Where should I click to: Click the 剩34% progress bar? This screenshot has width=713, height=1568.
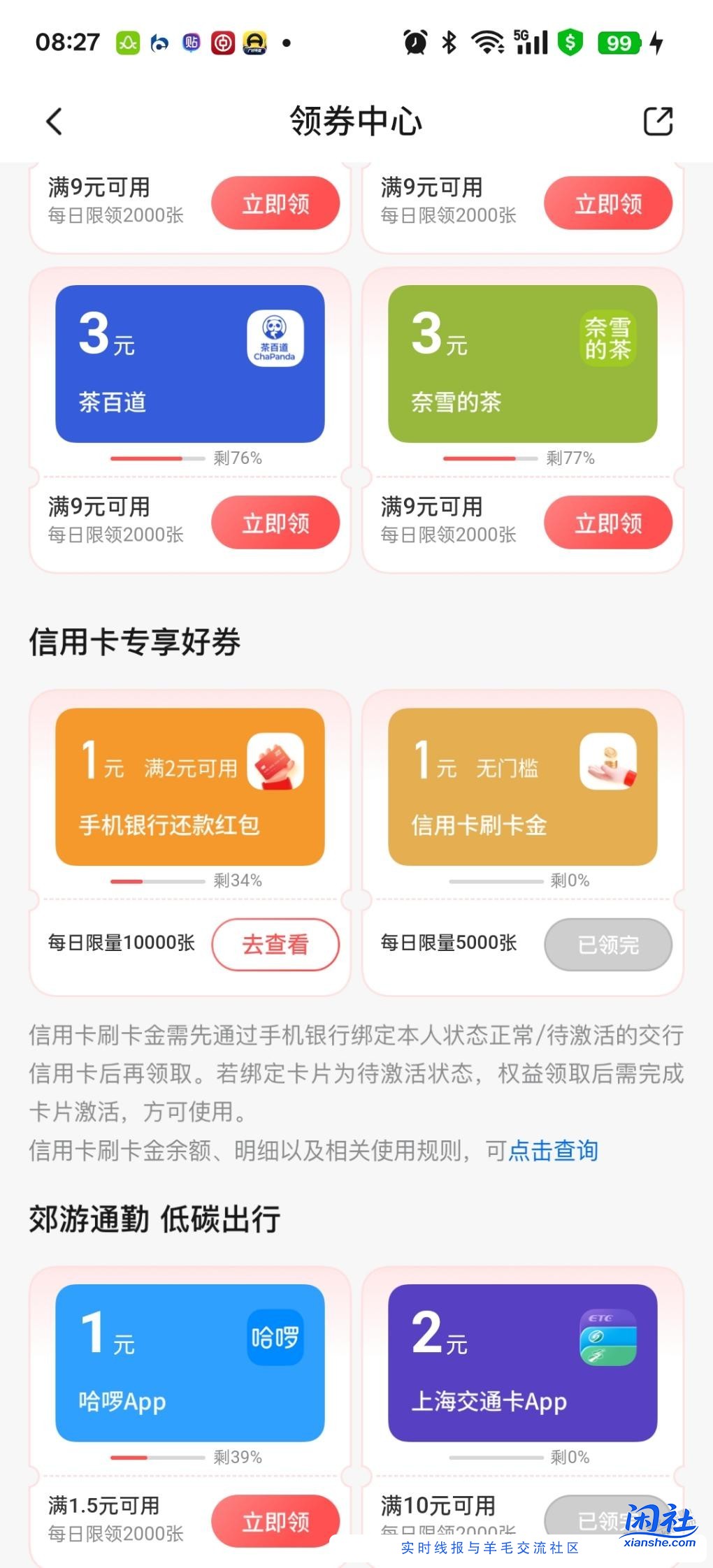[157, 880]
